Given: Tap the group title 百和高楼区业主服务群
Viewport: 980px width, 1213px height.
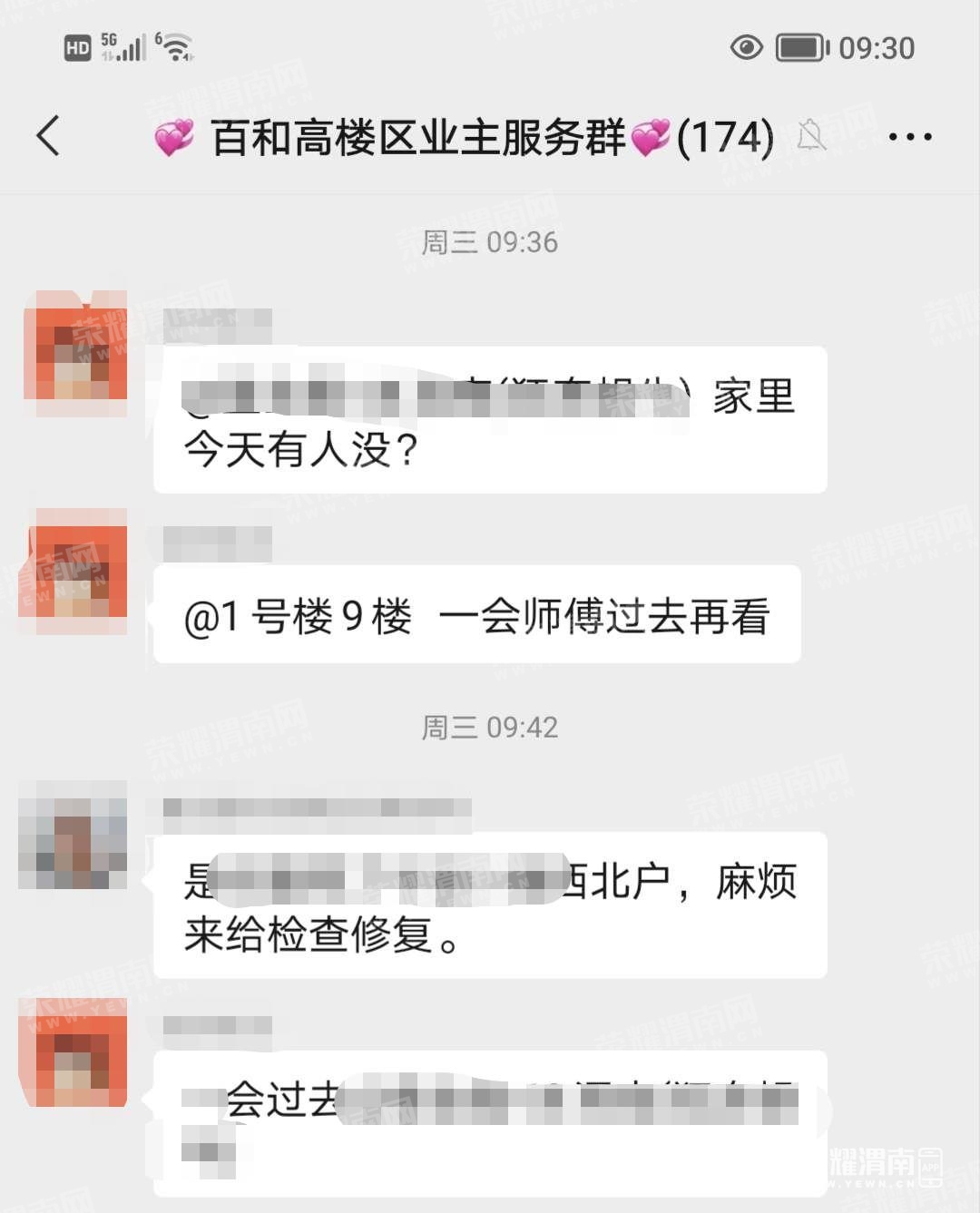Looking at the screenshot, I should 417,136.
